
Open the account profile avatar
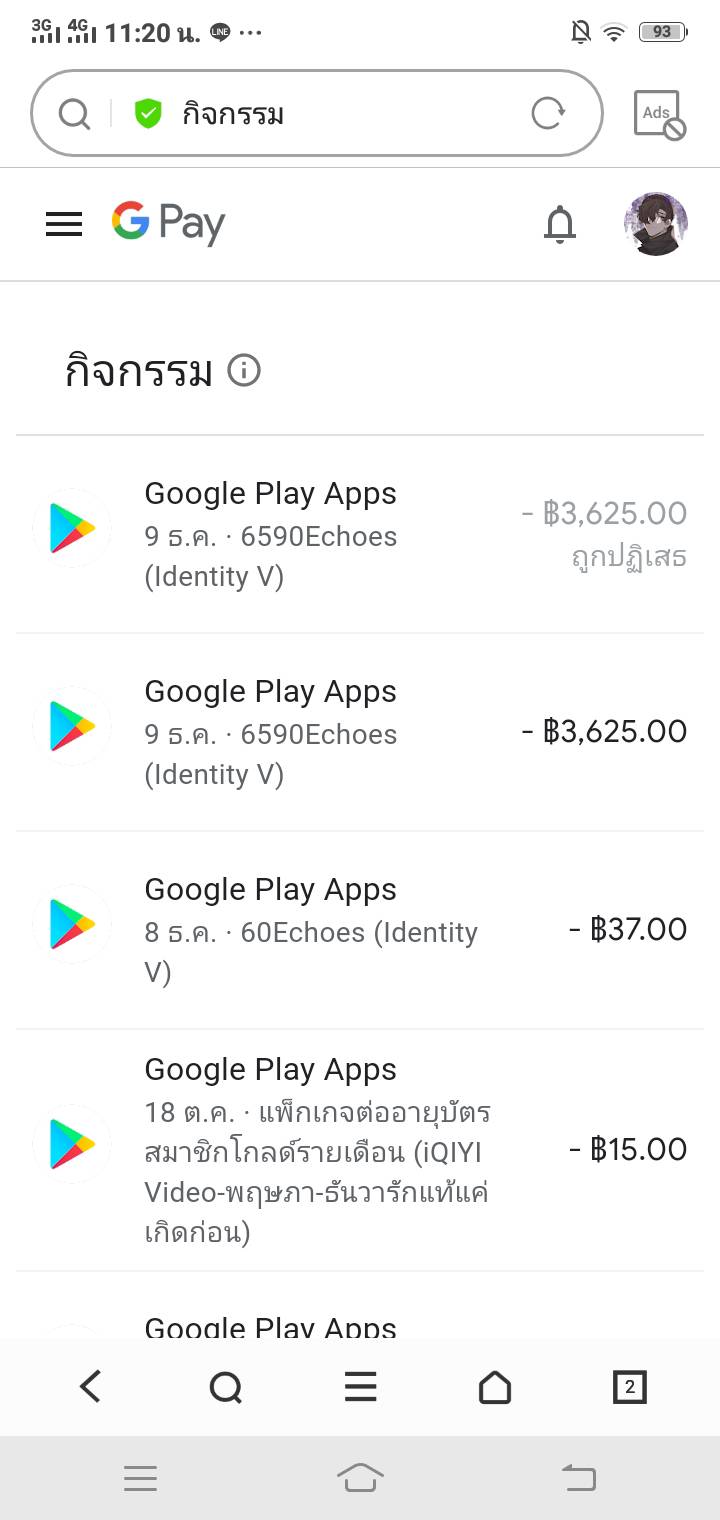656,224
